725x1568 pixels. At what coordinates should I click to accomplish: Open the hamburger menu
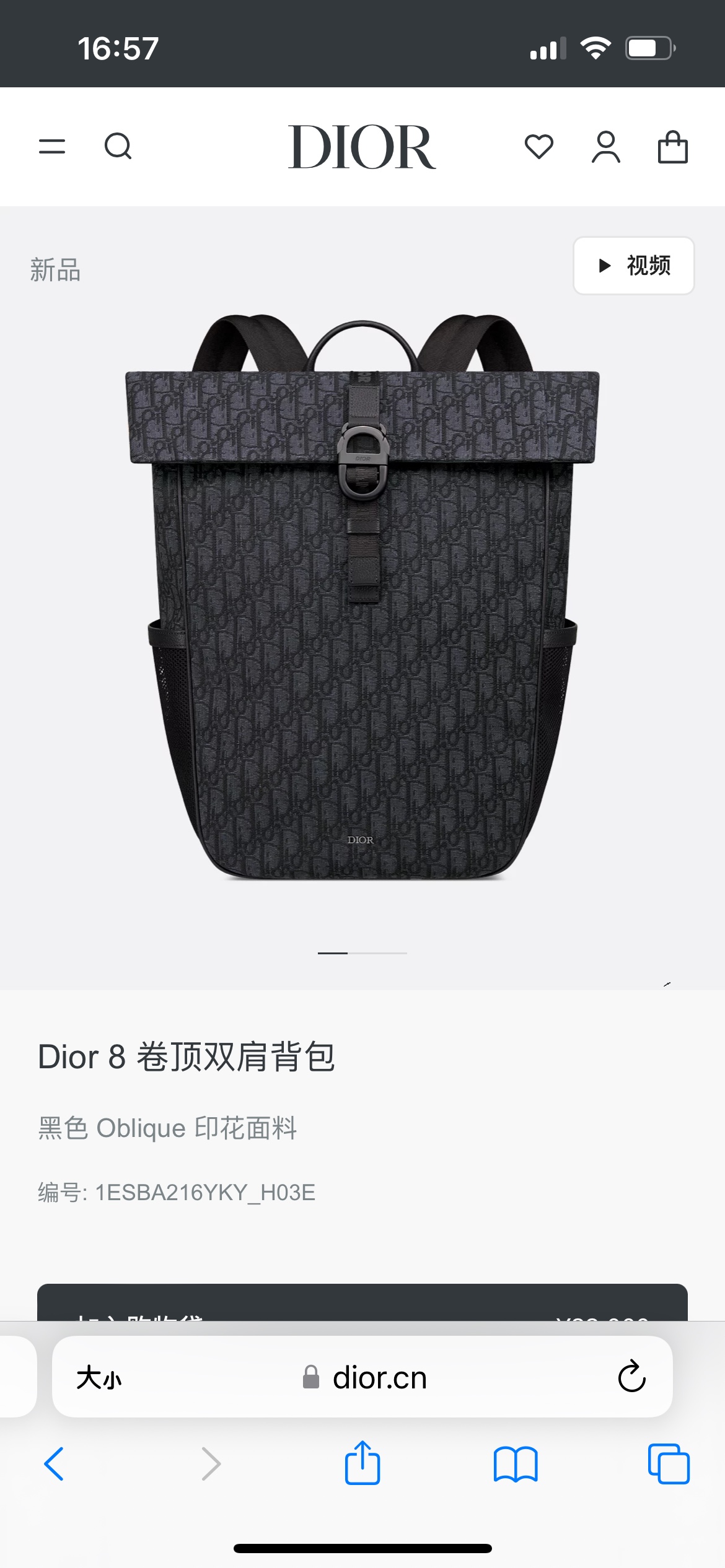(x=52, y=147)
